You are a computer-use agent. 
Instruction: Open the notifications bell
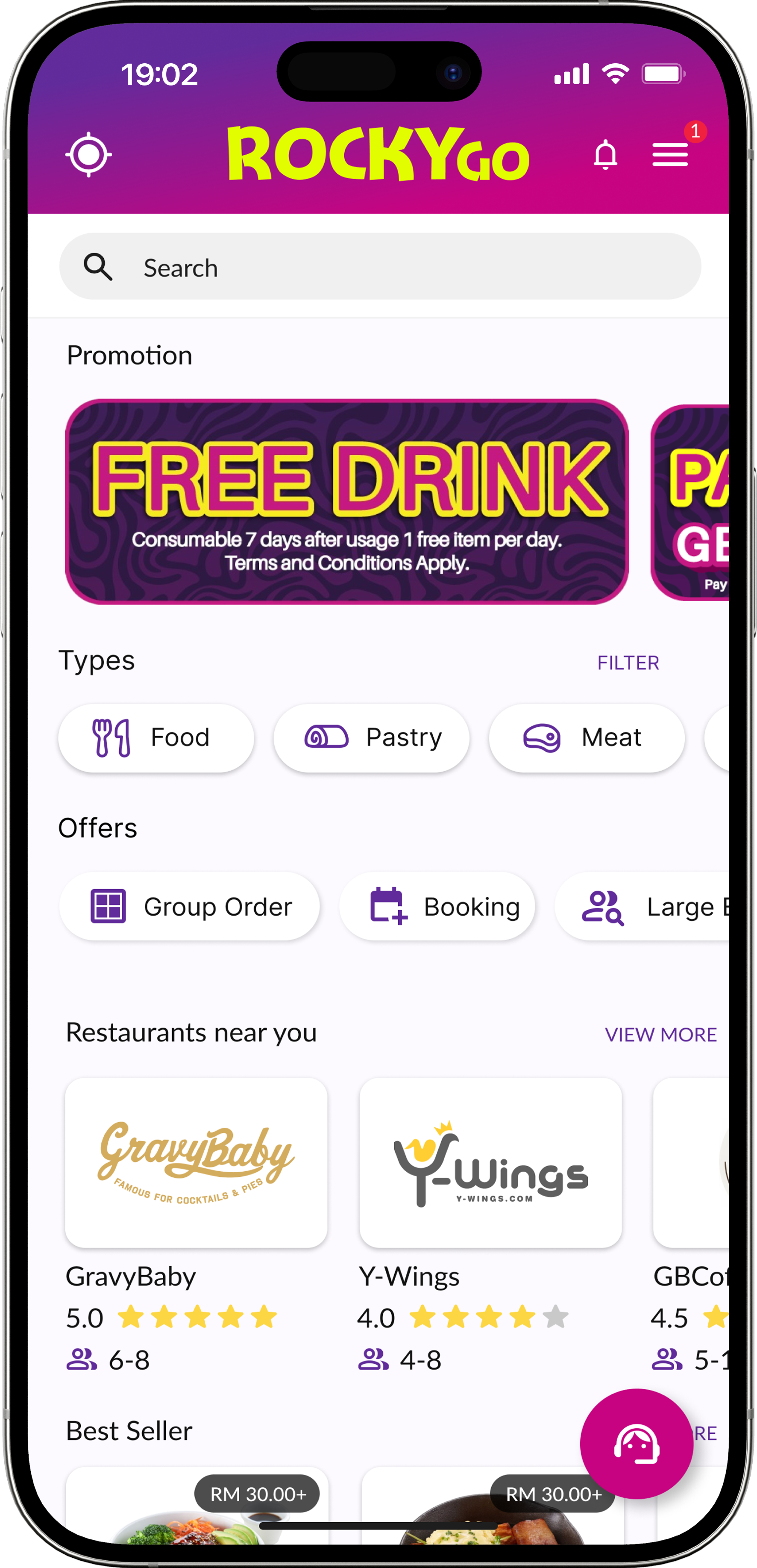605,155
